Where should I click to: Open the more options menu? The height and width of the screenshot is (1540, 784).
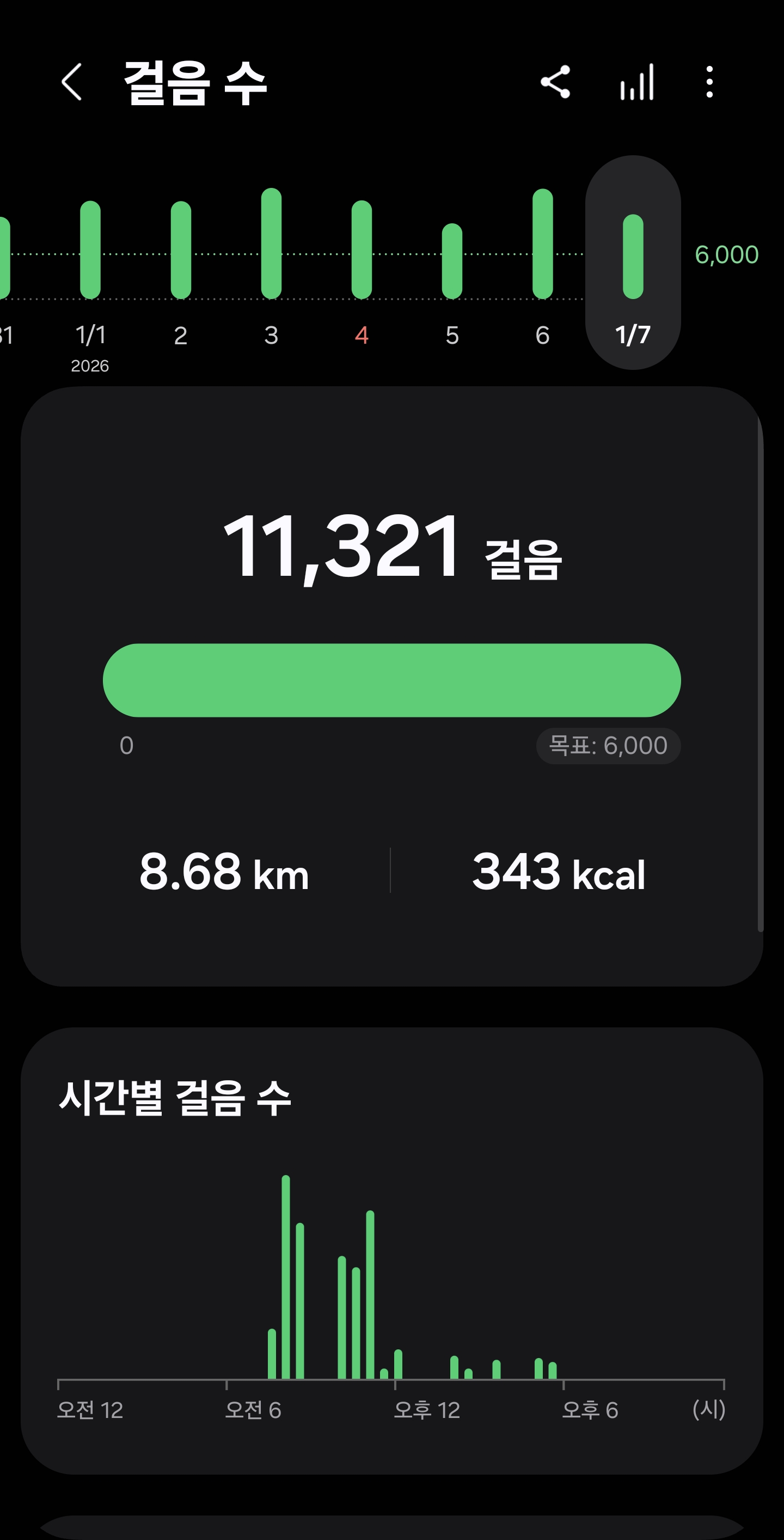pos(709,82)
